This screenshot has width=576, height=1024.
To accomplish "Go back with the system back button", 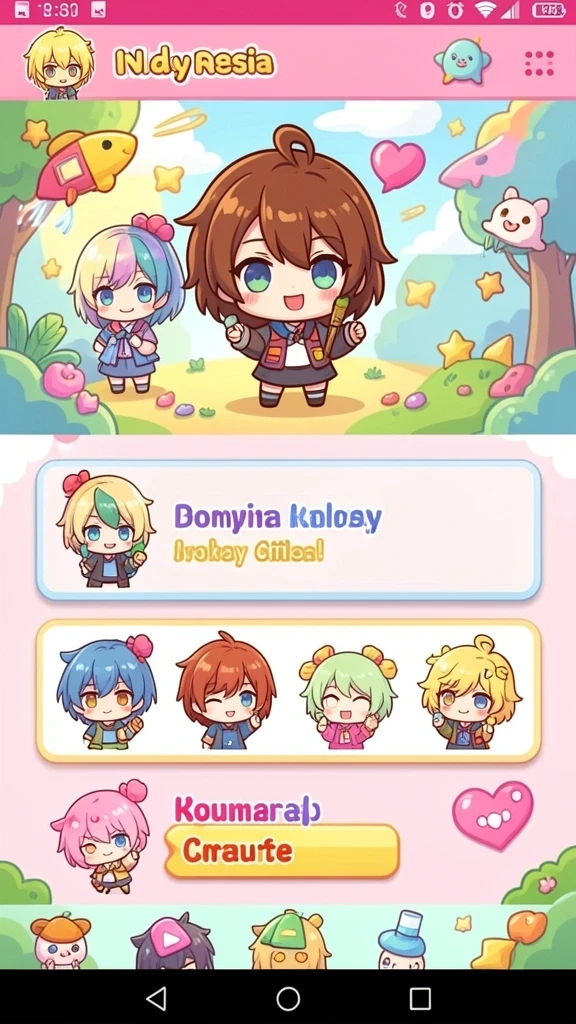I will (x=155, y=998).
